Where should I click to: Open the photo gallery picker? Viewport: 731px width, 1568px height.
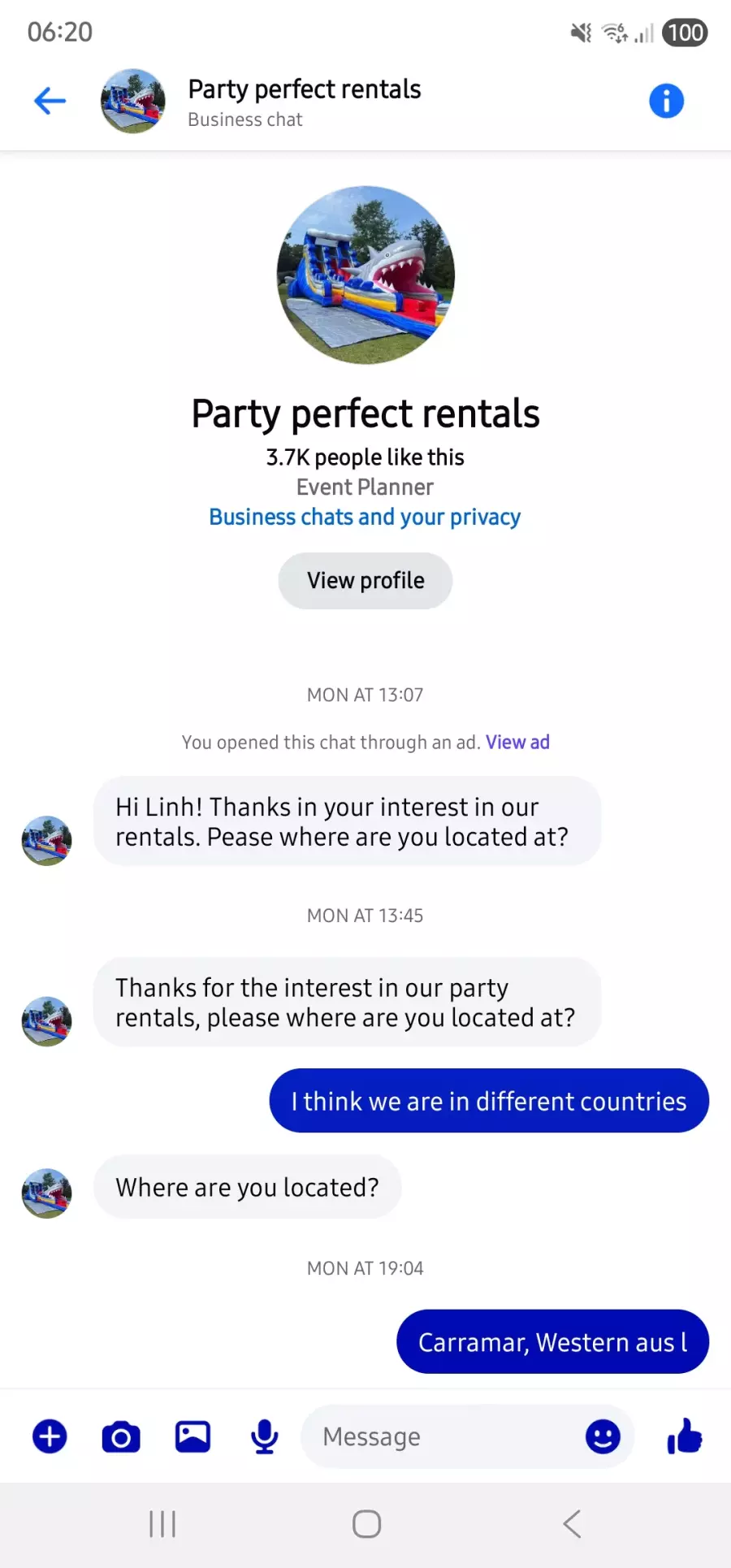coord(192,1436)
